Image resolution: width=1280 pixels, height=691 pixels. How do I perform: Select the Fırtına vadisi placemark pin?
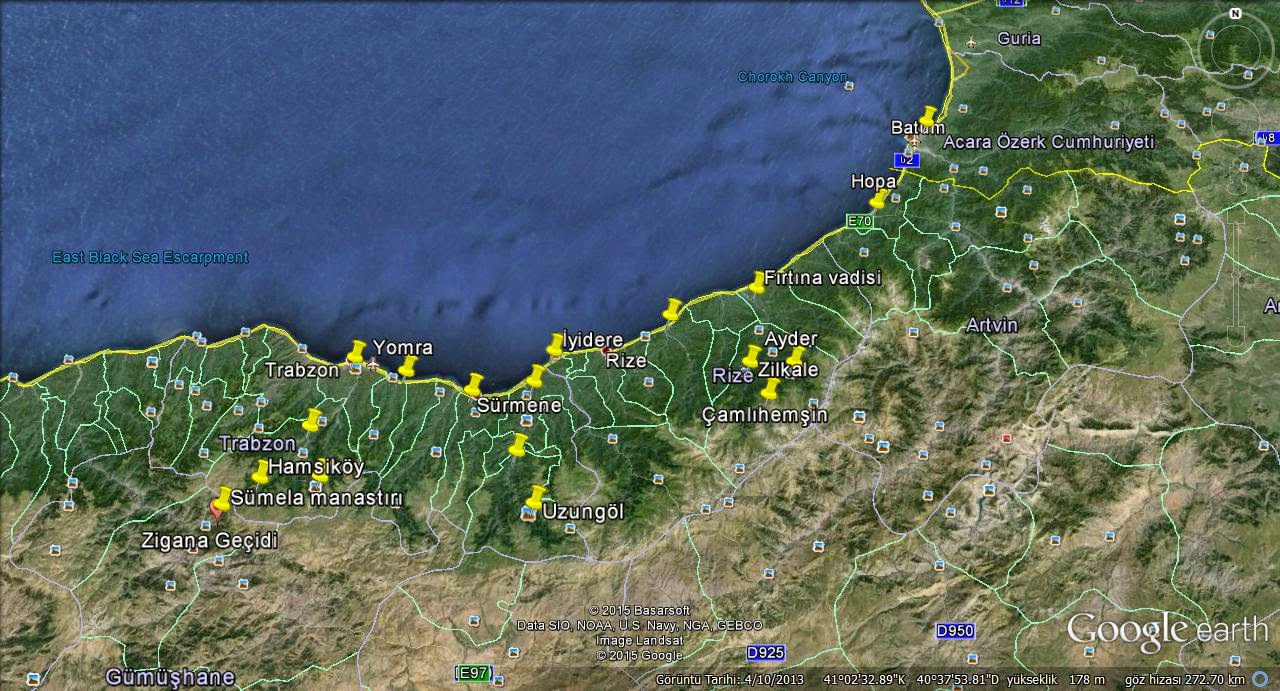point(757,283)
